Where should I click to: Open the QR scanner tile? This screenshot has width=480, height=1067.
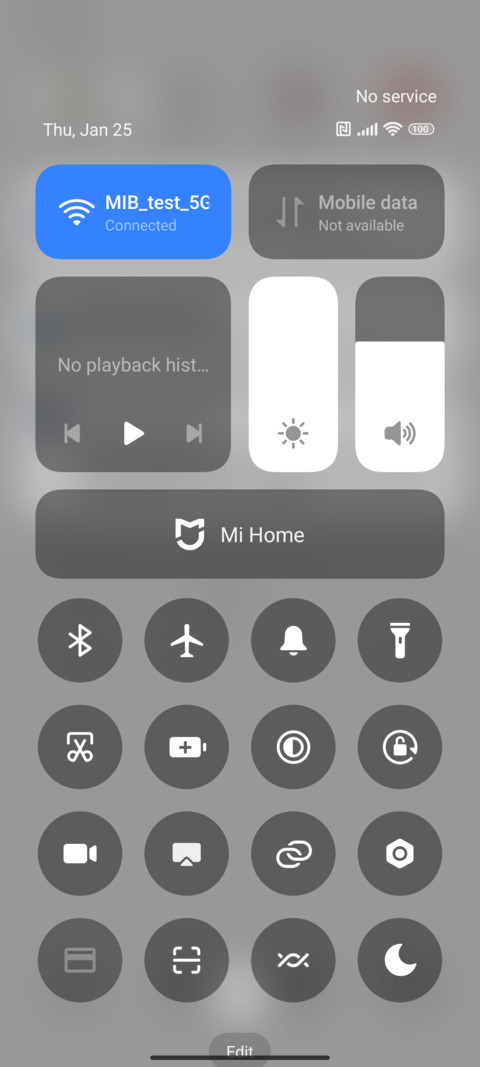click(187, 960)
